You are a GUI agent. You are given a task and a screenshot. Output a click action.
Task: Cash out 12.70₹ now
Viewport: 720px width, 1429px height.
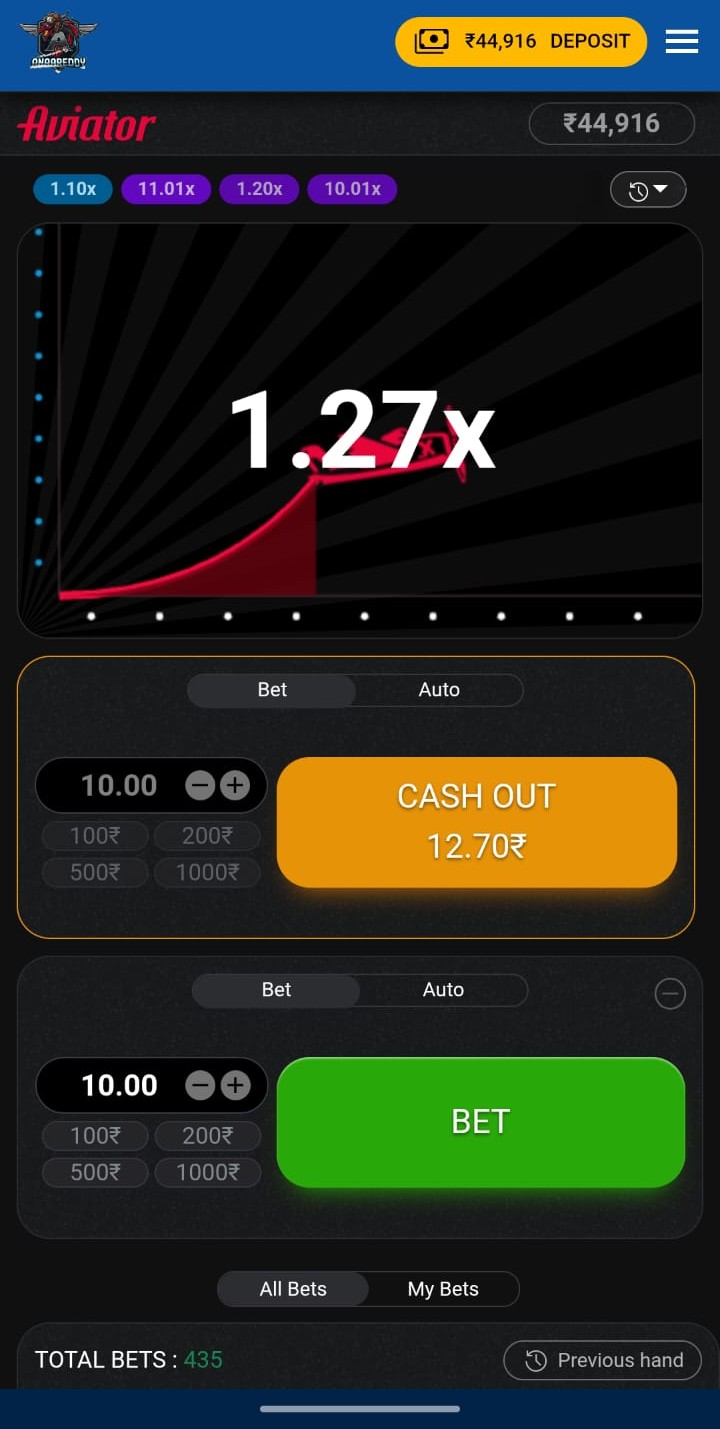tap(477, 822)
